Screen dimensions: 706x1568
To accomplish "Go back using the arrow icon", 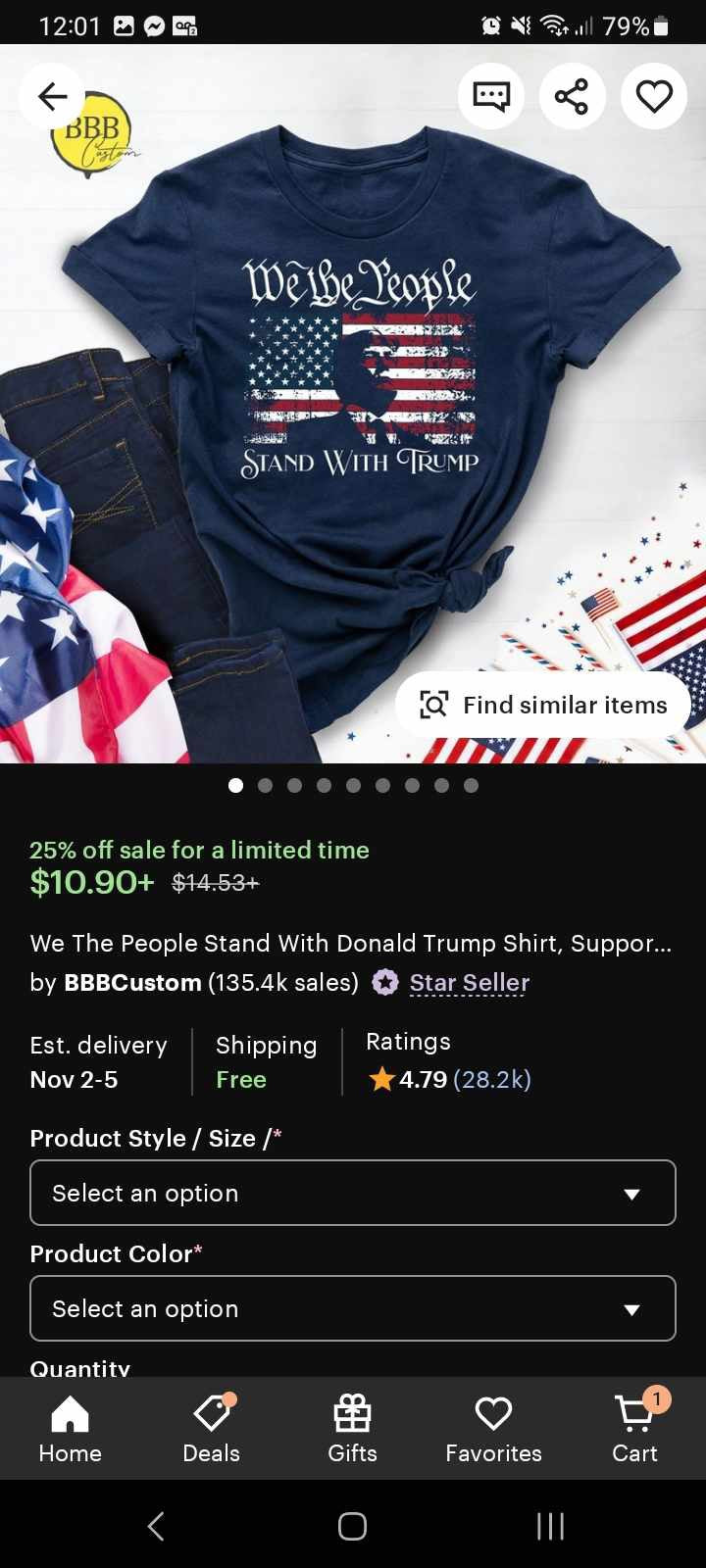I will [52, 96].
